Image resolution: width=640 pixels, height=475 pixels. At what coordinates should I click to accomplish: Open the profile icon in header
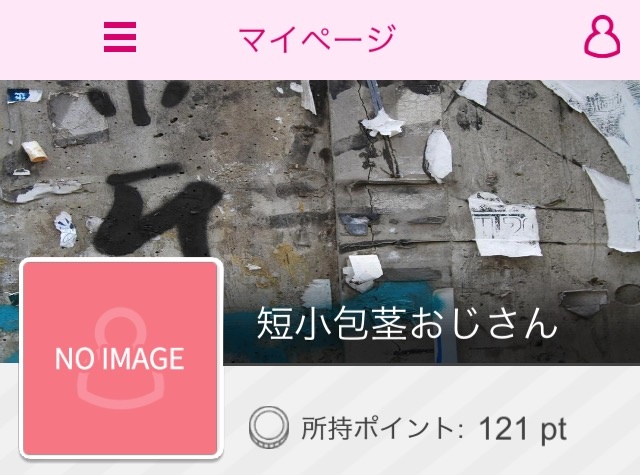click(602, 38)
